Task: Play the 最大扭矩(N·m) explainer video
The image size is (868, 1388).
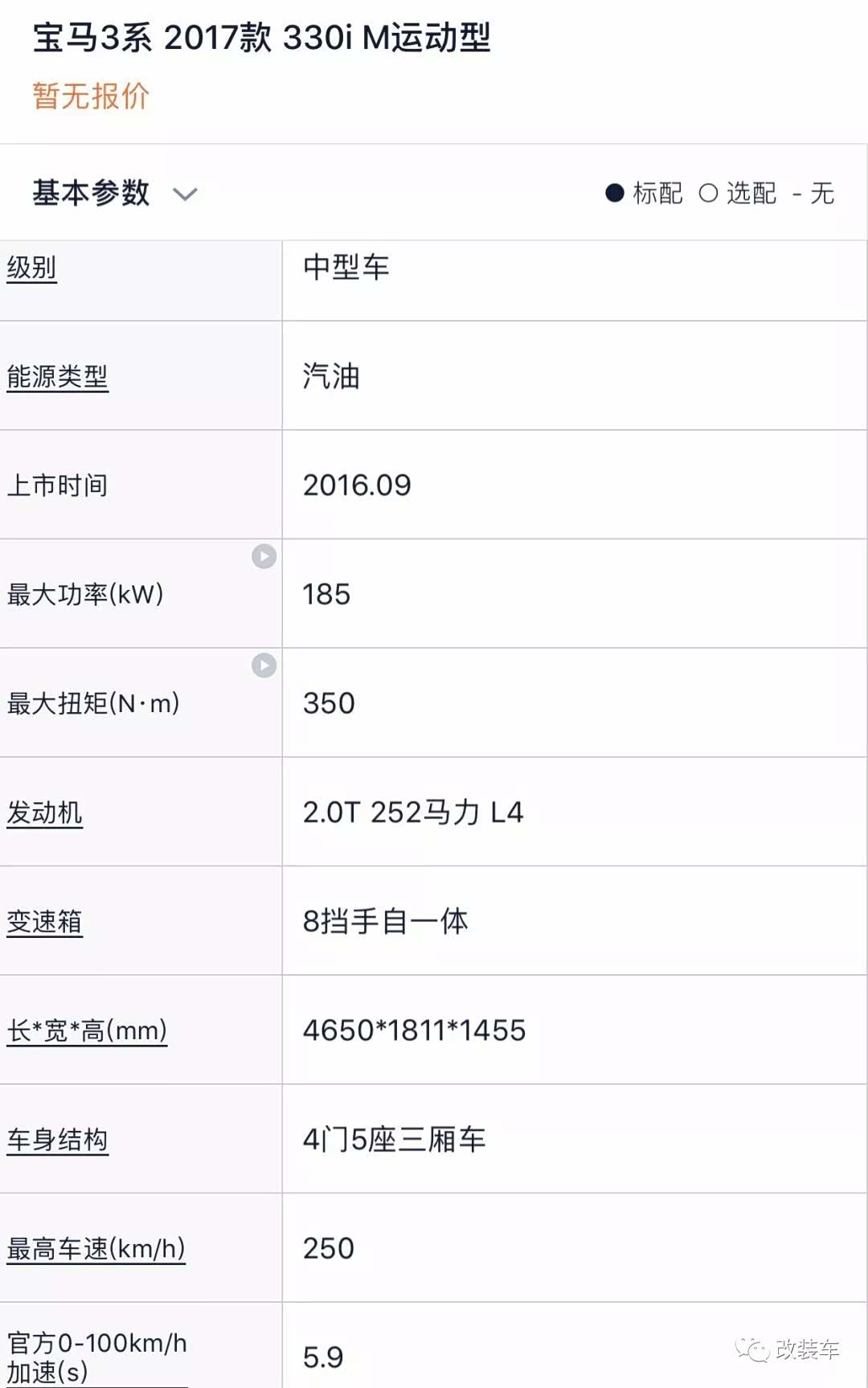Action: (x=264, y=665)
